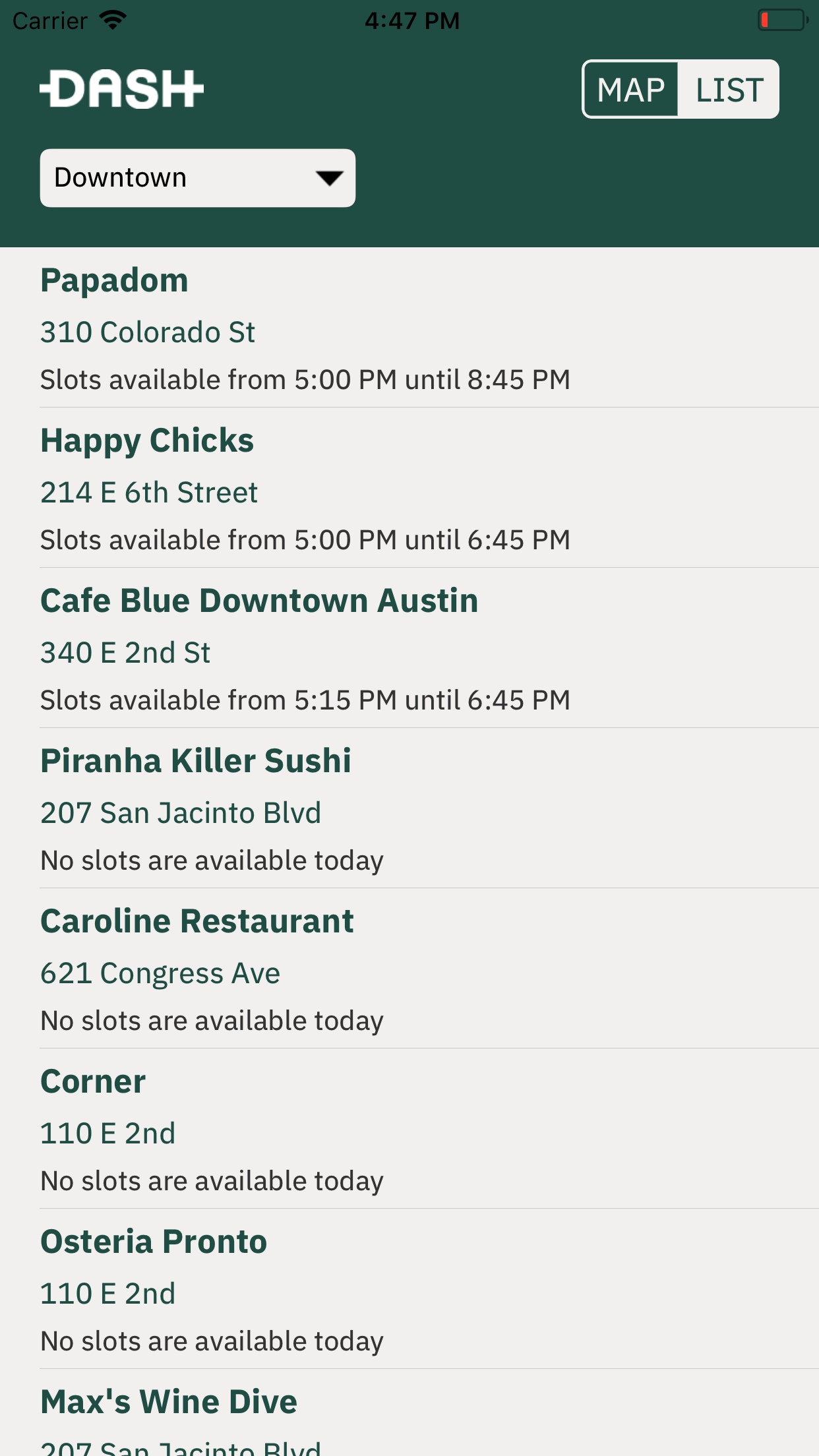This screenshot has height=1456, width=819.
Task: Expand the Downtown area dropdown
Action: point(197,178)
